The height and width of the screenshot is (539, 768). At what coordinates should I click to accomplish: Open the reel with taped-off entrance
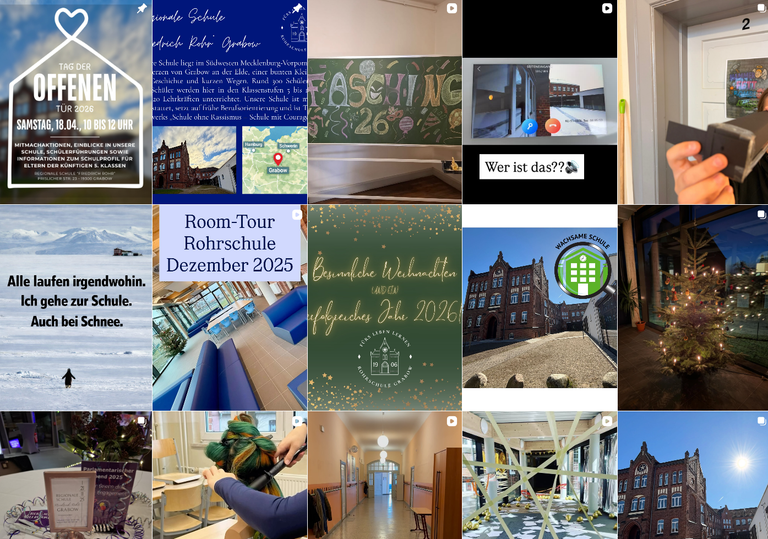click(x=539, y=476)
